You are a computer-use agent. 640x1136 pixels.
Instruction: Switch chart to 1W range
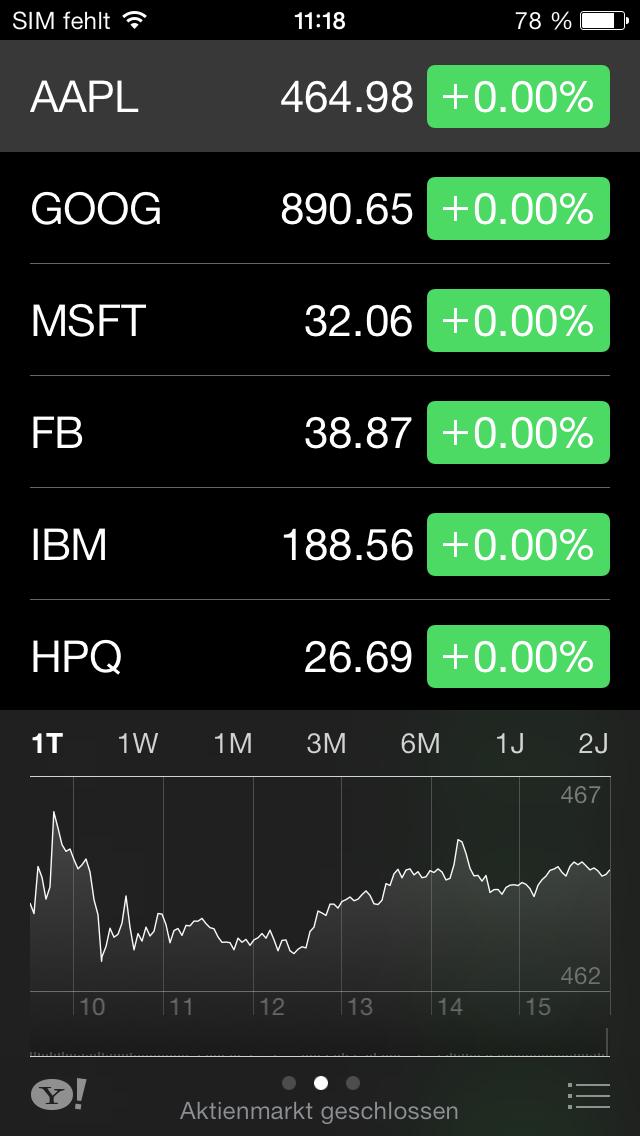138,743
